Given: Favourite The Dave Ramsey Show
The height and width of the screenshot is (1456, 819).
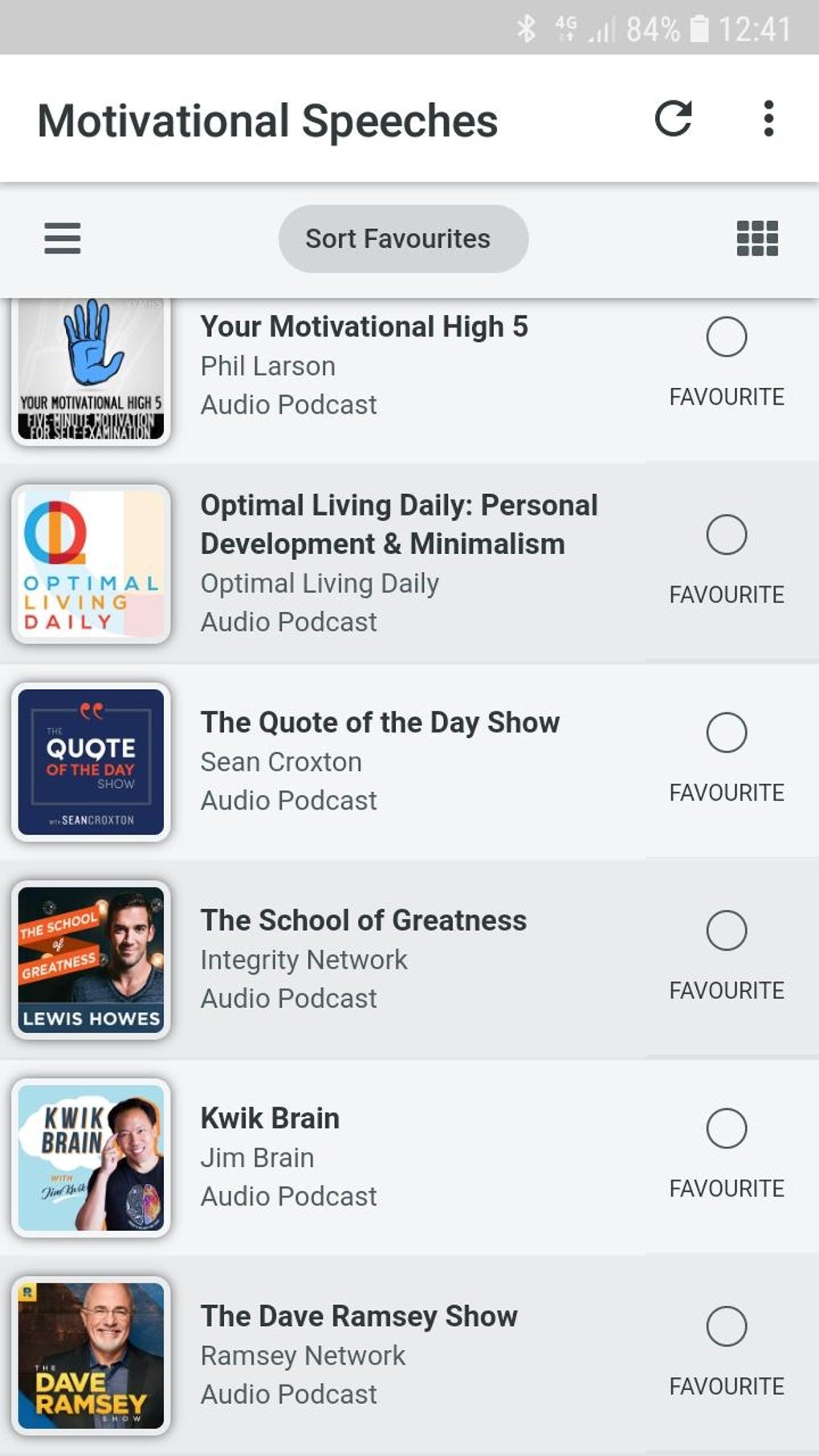Looking at the screenshot, I should click(727, 1326).
